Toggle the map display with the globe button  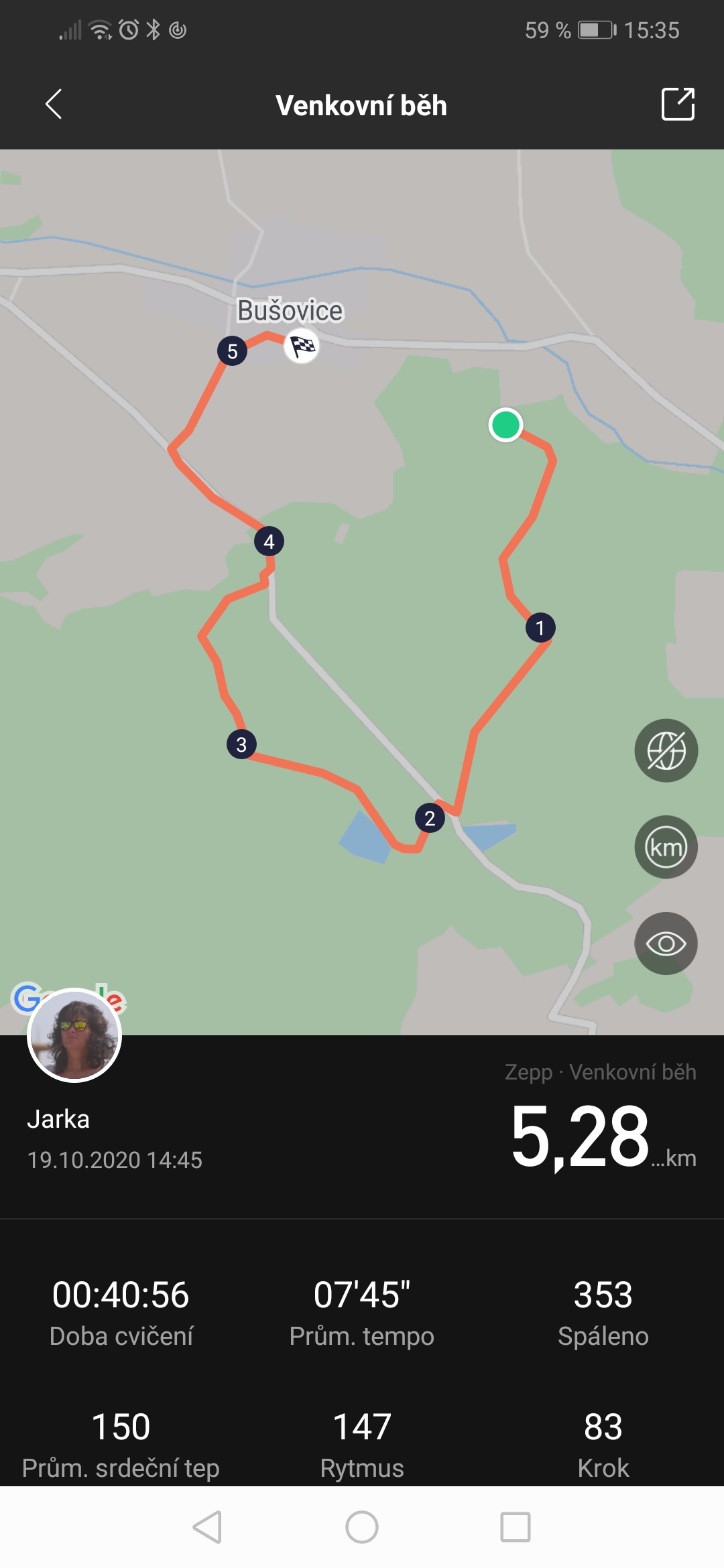pyautogui.click(x=666, y=750)
